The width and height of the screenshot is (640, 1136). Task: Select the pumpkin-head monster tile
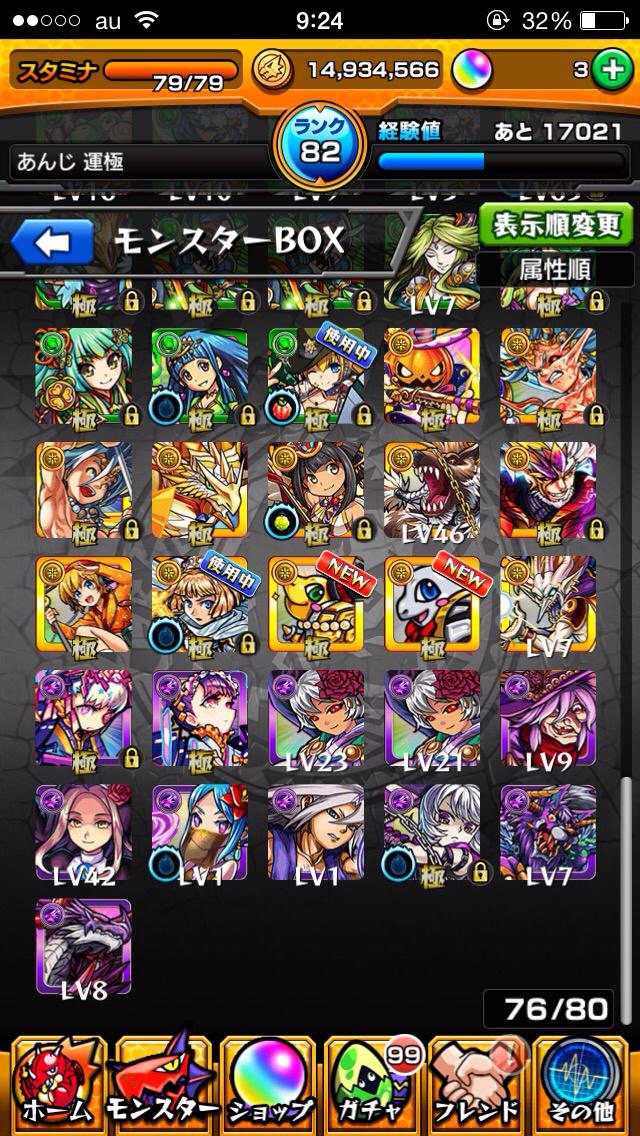pyautogui.click(x=432, y=375)
